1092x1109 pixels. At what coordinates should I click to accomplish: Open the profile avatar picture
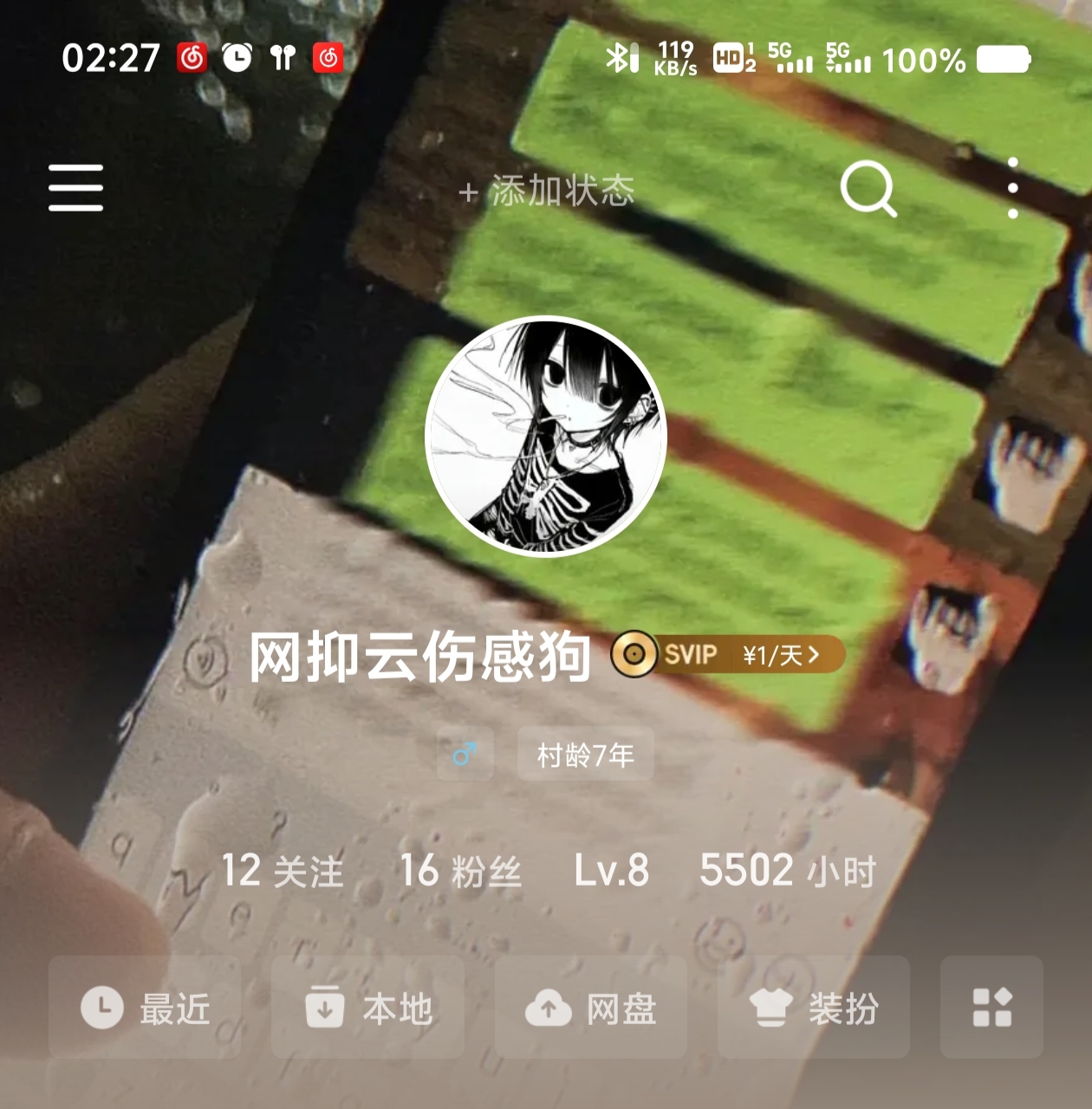pos(546,437)
